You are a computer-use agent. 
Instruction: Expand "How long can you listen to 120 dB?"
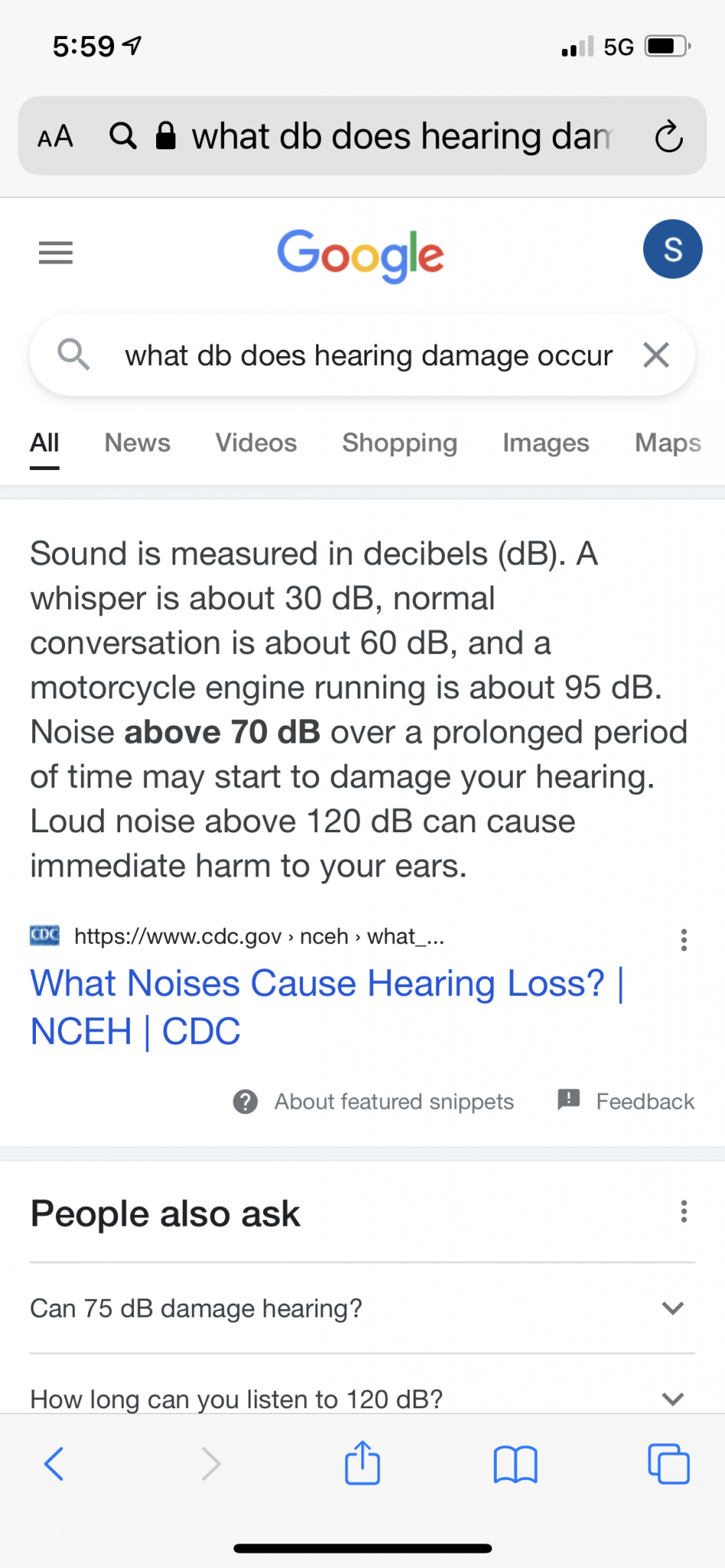[x=361, y=1398]
